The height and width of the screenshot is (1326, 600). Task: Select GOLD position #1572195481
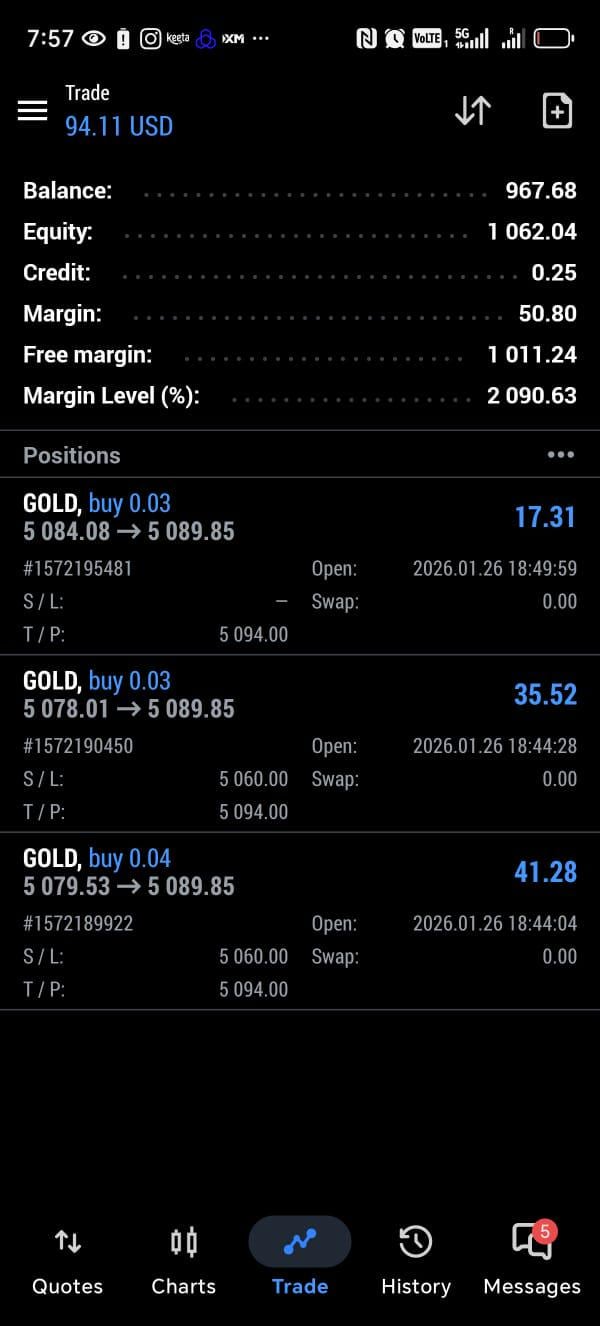coord(300,566)
